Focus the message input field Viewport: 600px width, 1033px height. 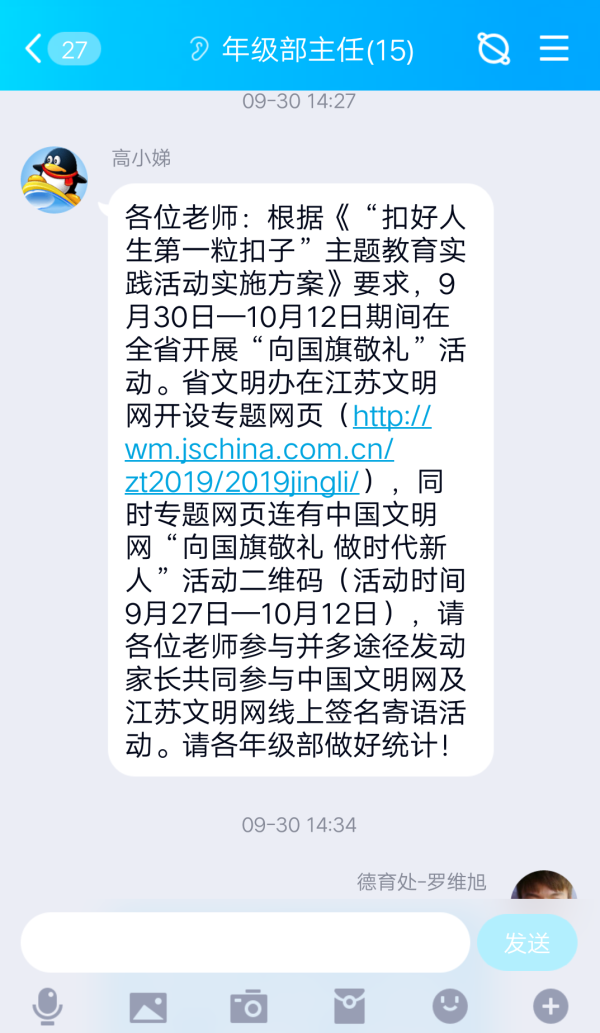pos(245,942)
